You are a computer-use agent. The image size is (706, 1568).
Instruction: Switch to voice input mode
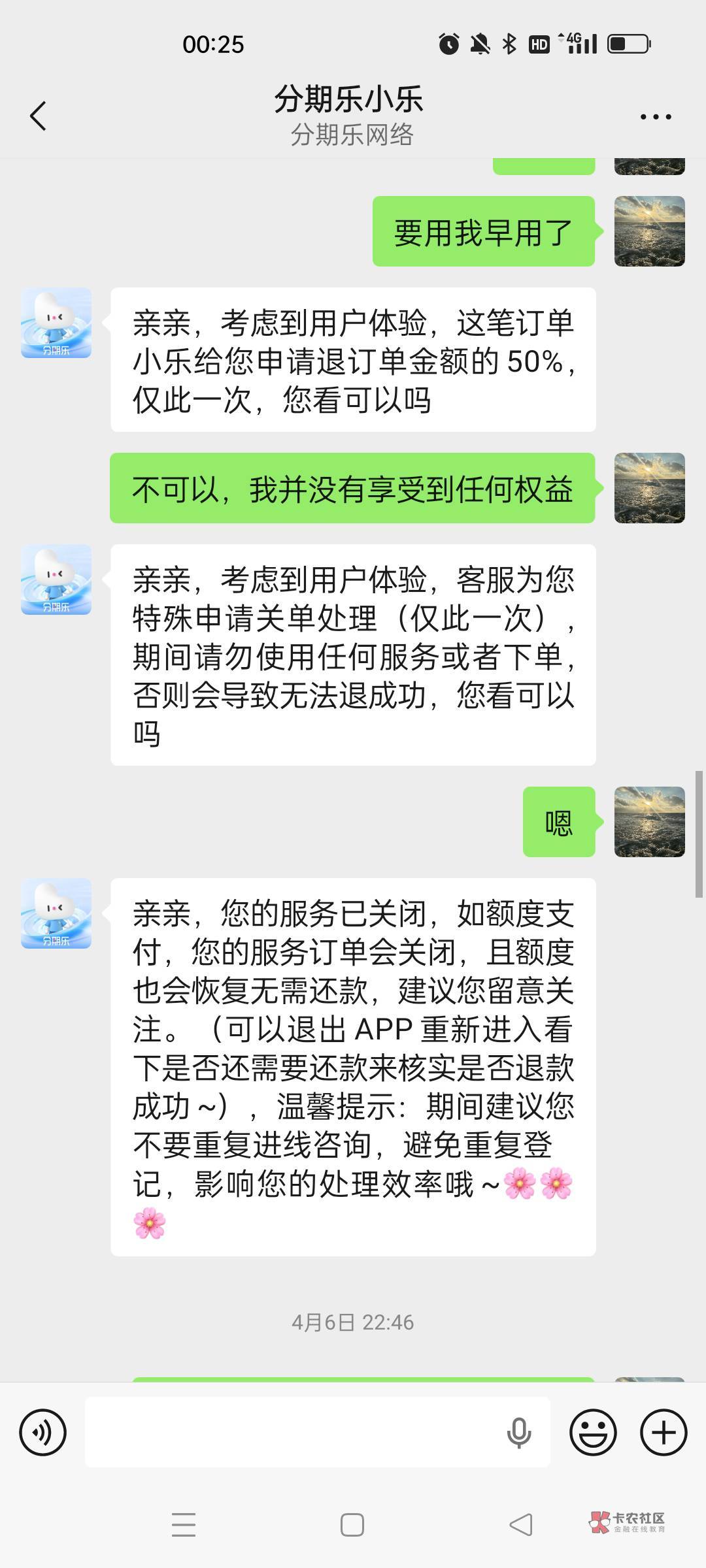(43, 1433)
